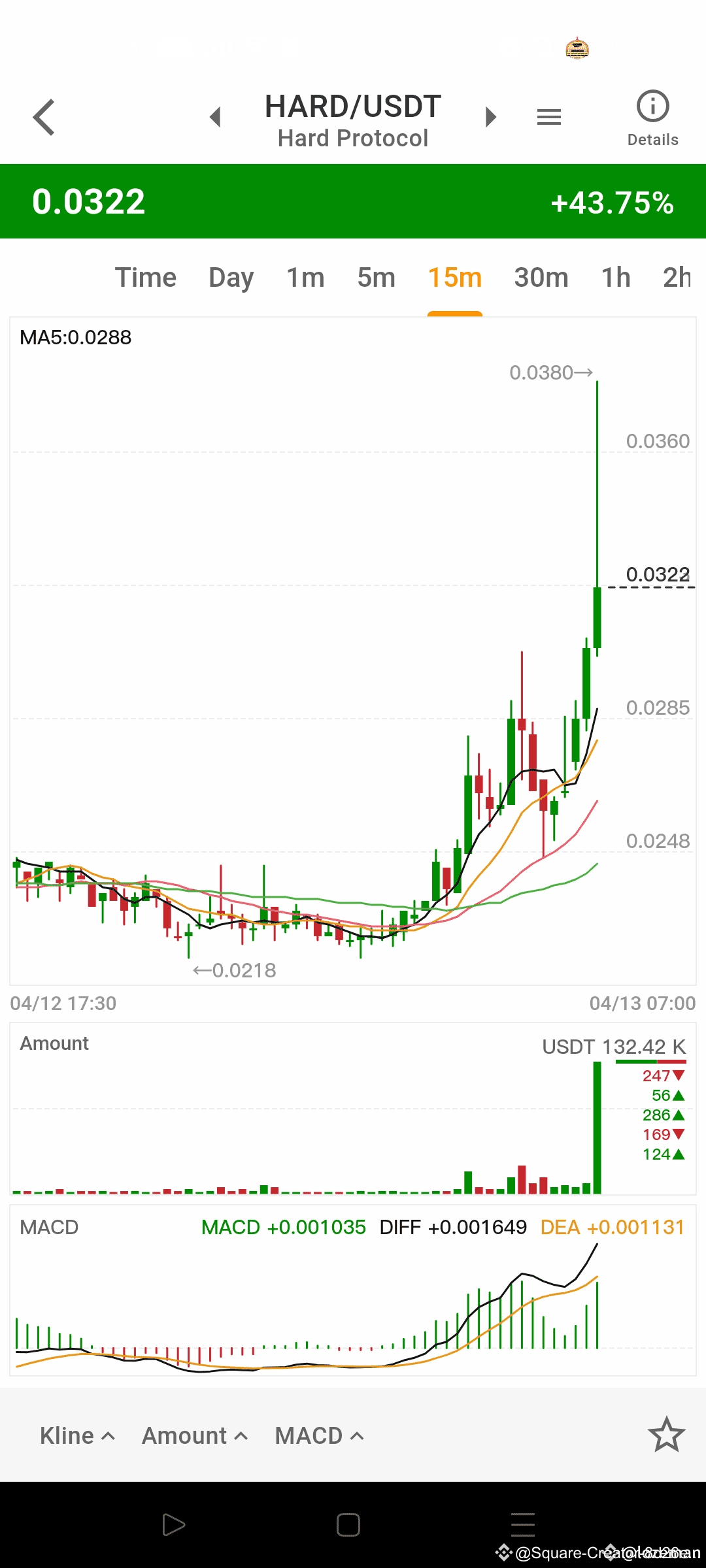Image resolution: width=706 pixels, height=1568 pixels.
Task: Switch to the Day interval
Action: (x=231, y=278)
